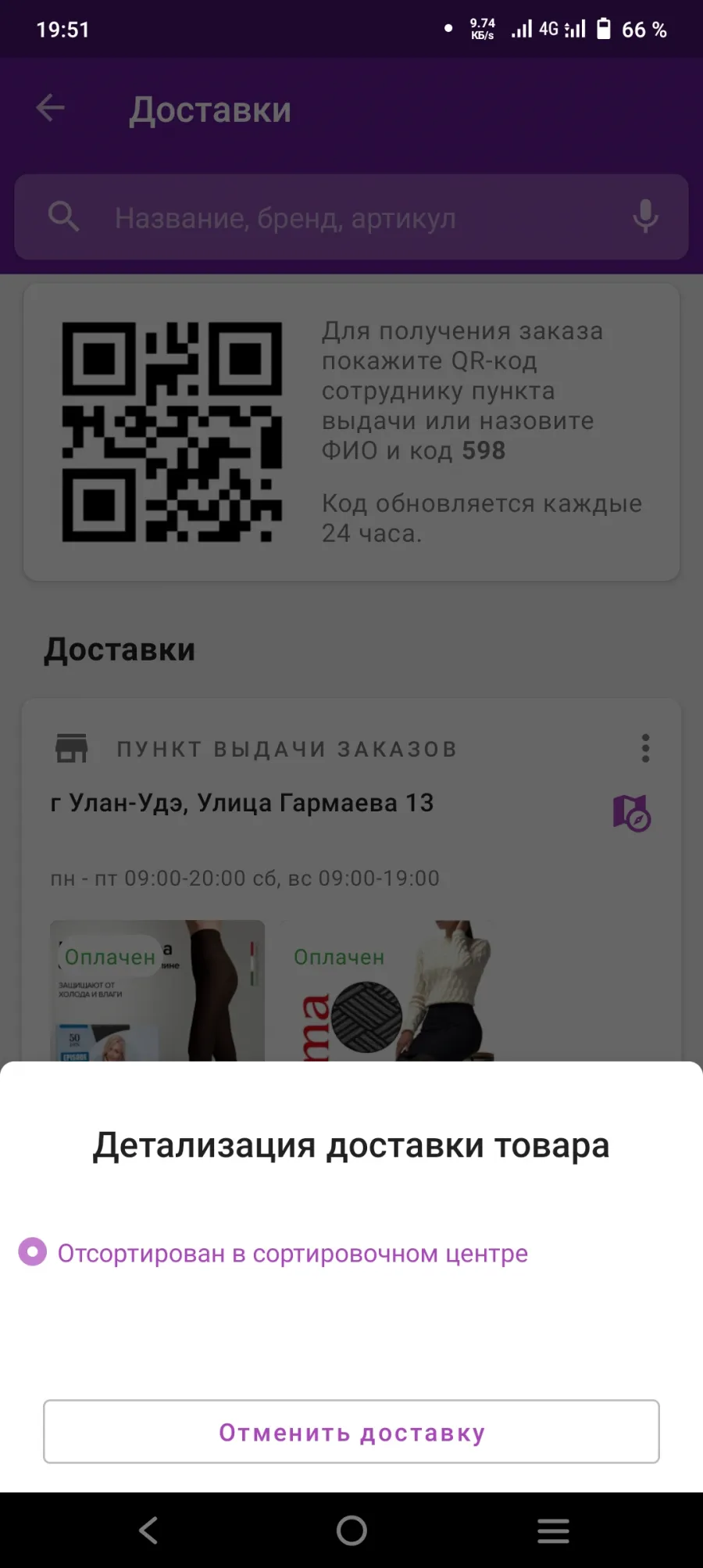
Task: Go back with the system back button
Action: tap(148, 1530)
